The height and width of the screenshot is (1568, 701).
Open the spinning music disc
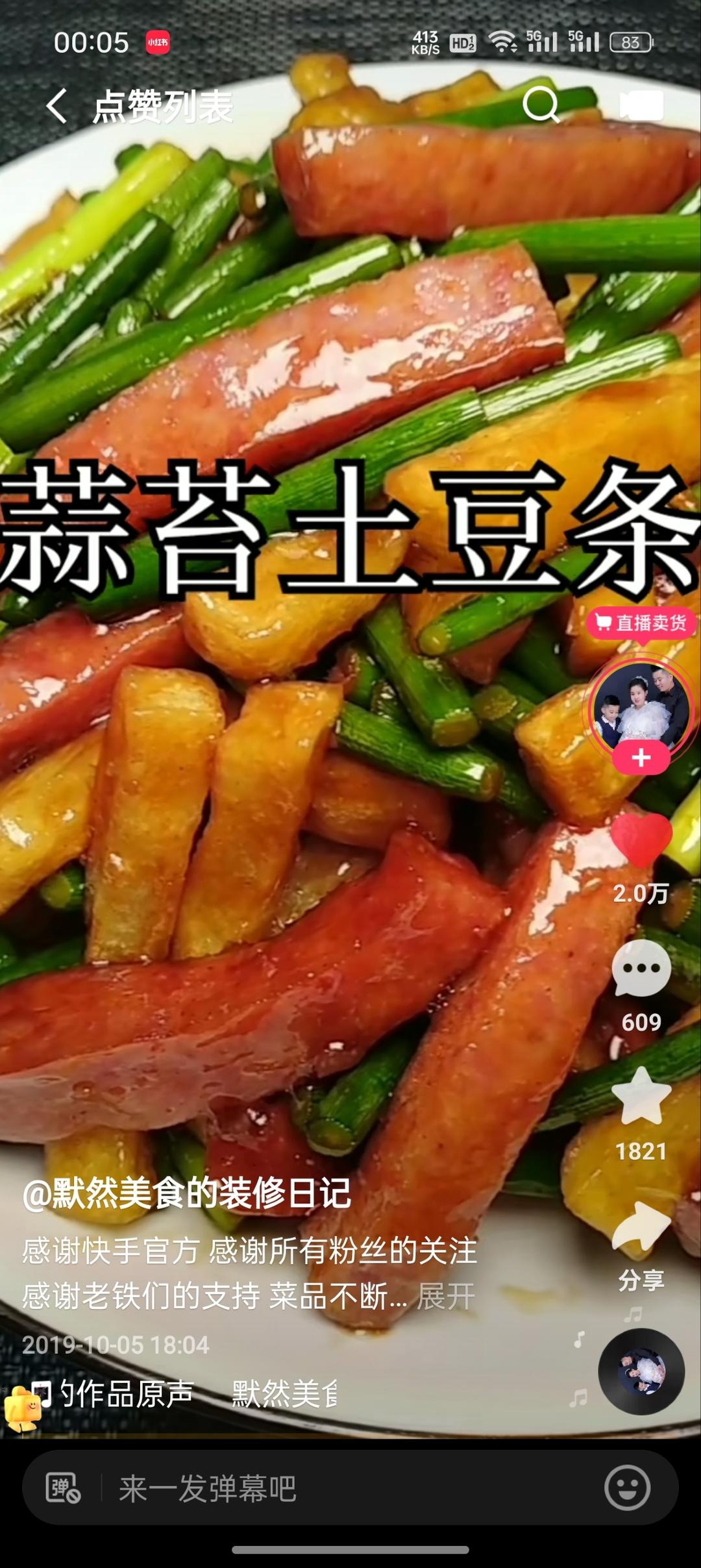click(x=641, y=1371)
